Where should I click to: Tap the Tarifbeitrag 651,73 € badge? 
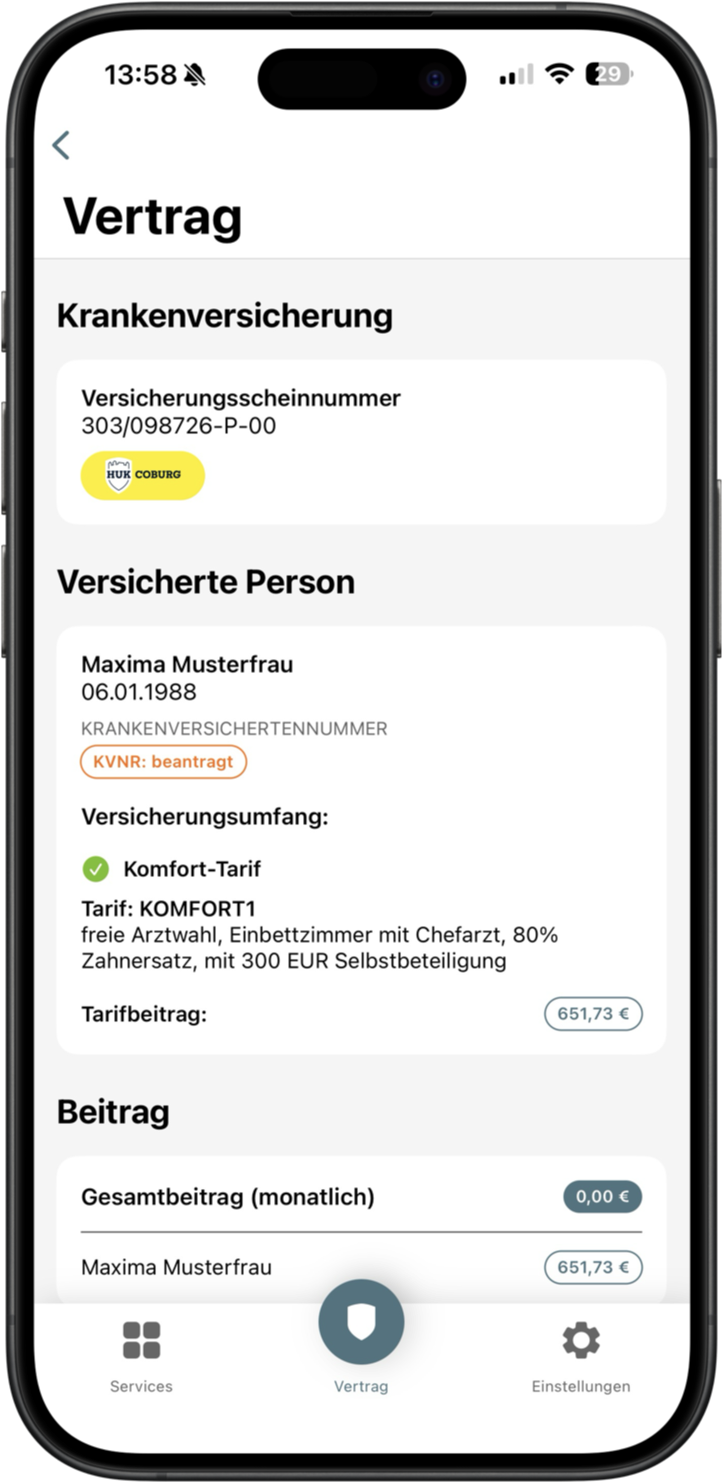[592, 1013]
